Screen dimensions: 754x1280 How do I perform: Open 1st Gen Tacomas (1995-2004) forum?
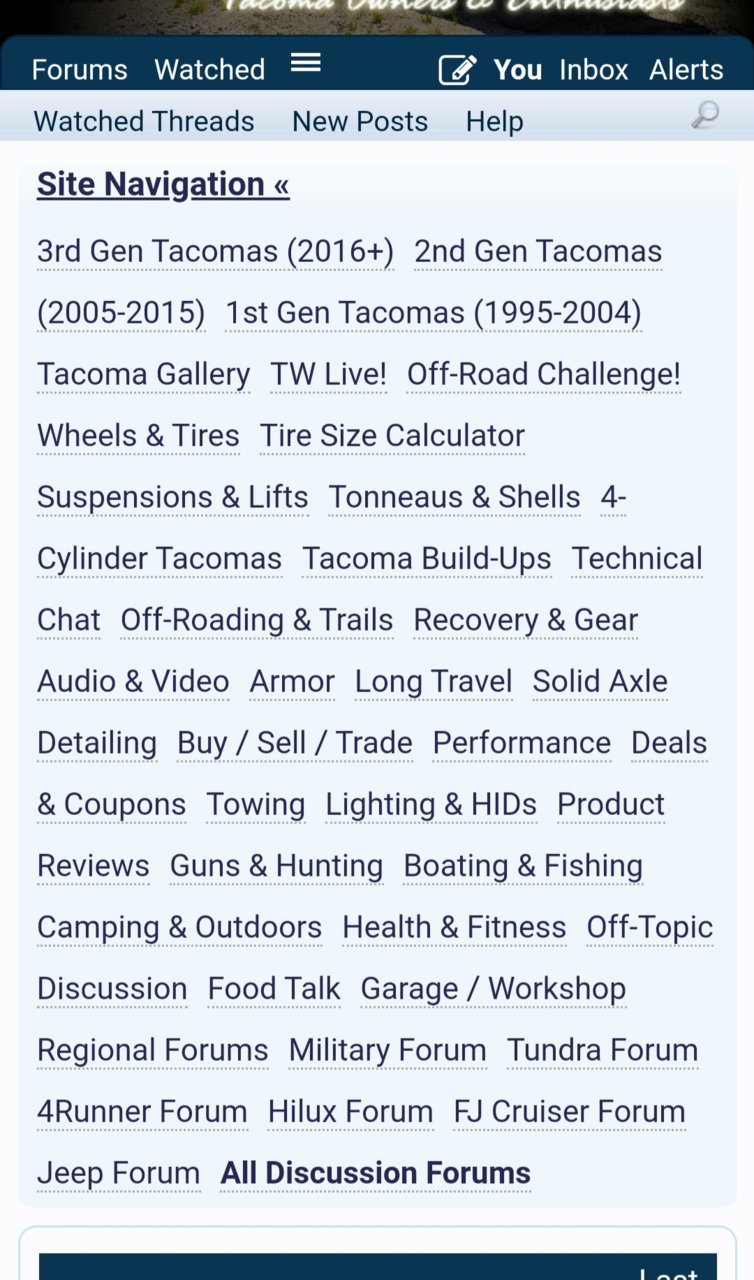tap(433, 313)
